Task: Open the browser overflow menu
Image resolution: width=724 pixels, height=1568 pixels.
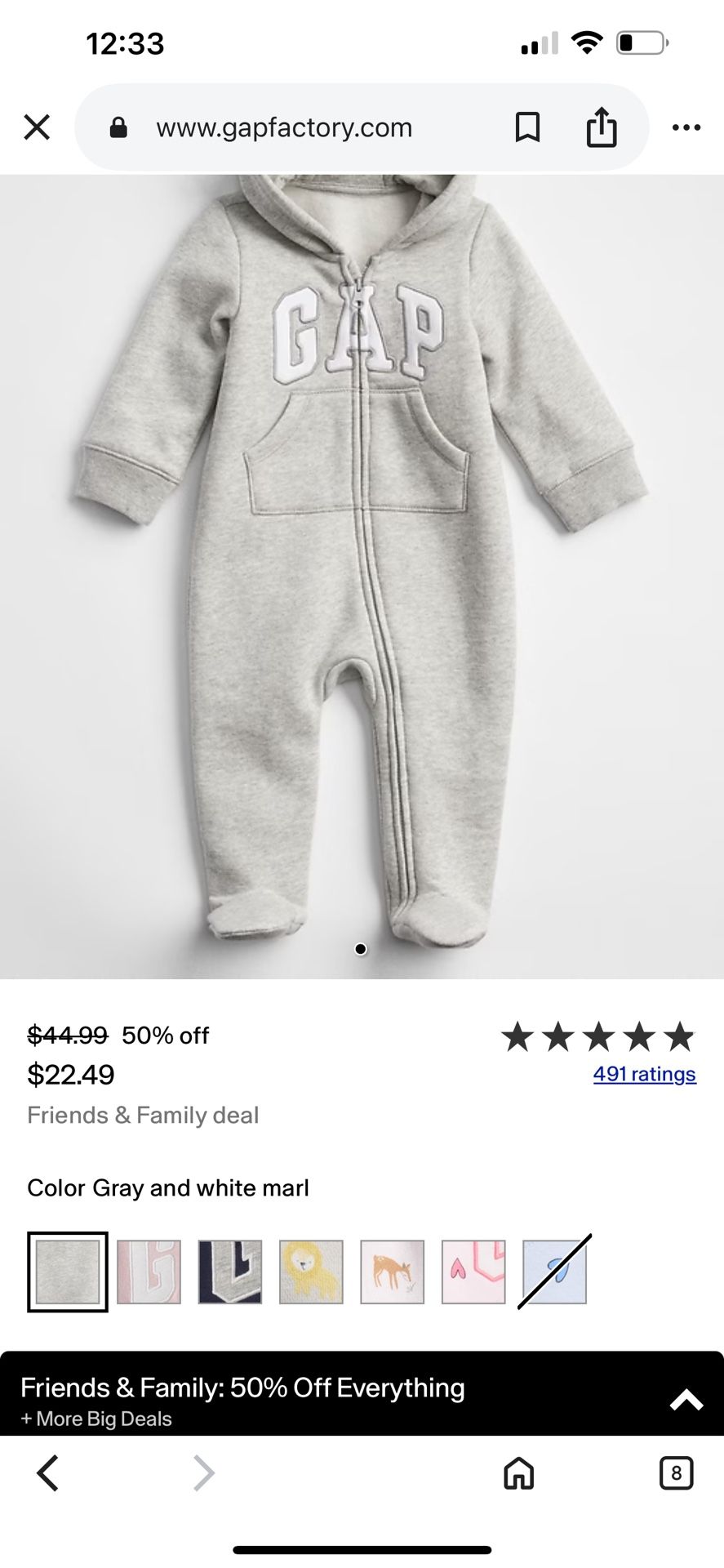Action: pyautogui.click(x=686, y=127)
